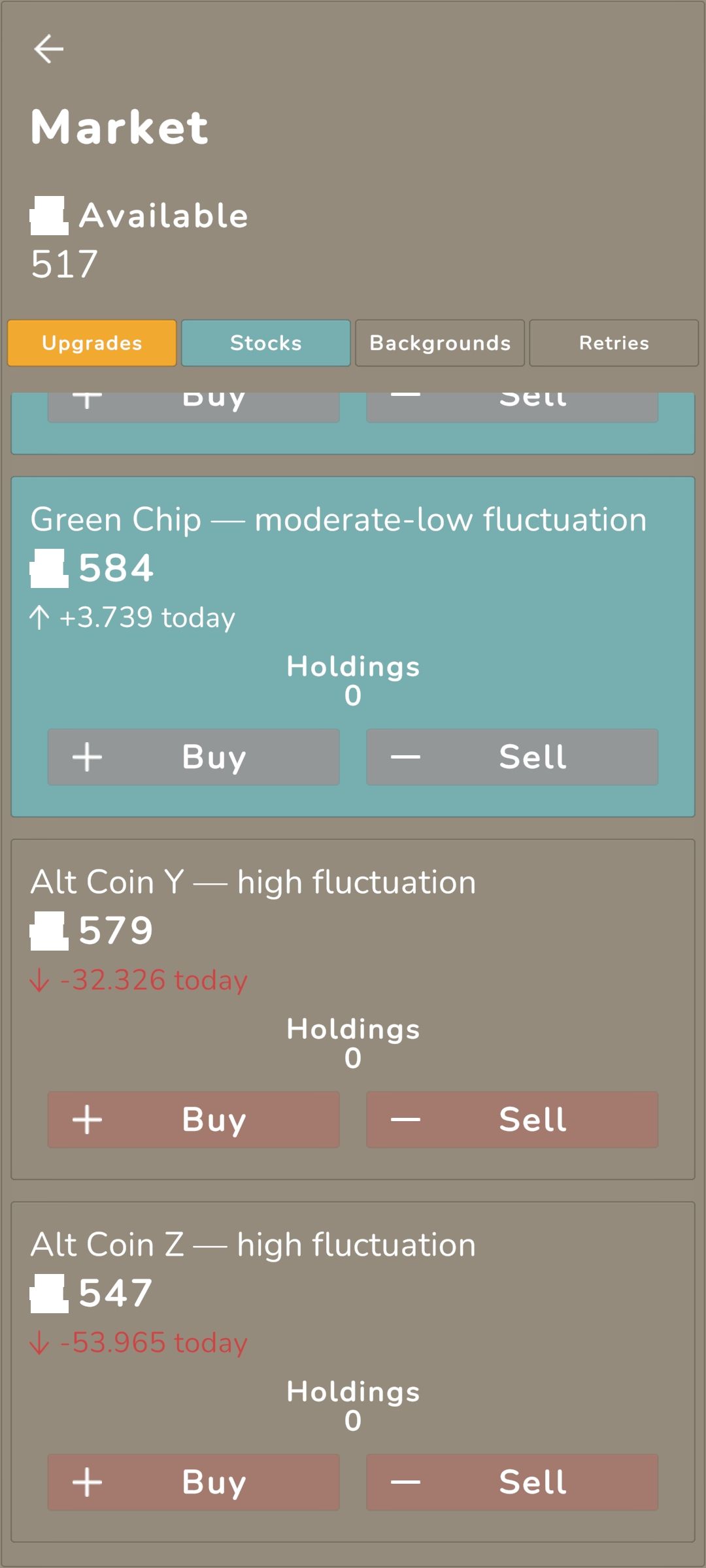Sell Alt Coin Z
706x1568 pixels.
coord(512,1482)
